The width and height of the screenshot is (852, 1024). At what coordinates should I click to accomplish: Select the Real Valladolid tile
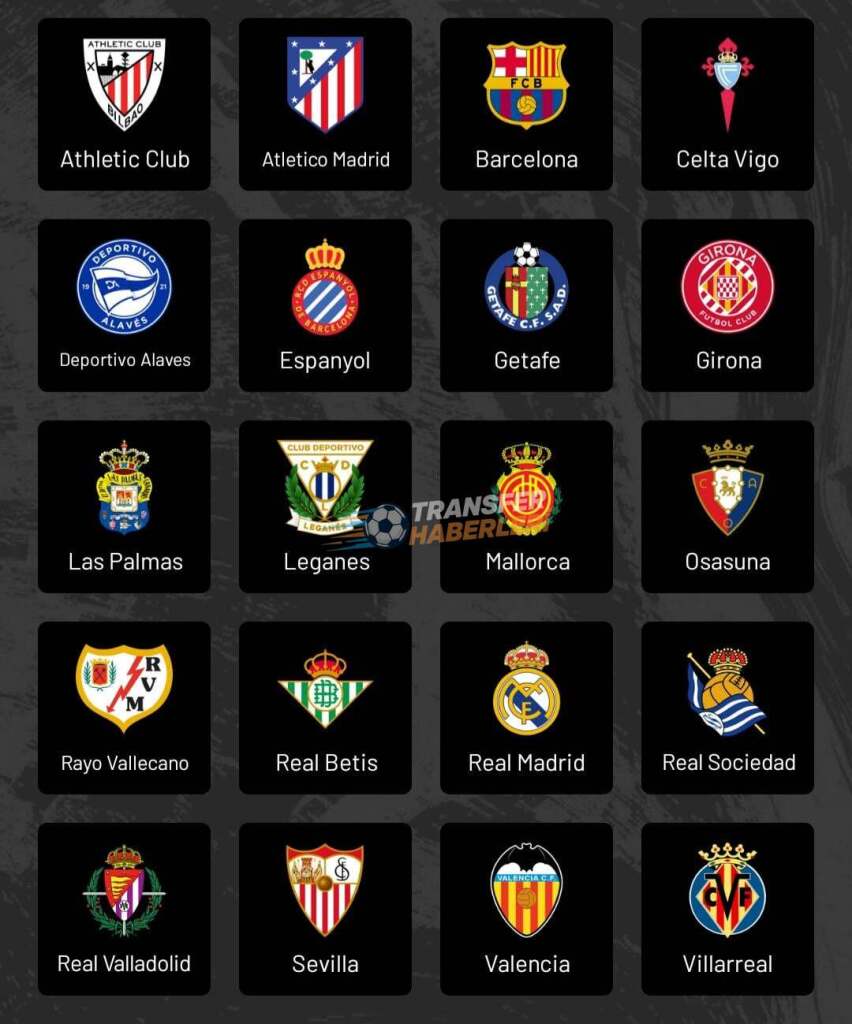(x=124, y=908)
